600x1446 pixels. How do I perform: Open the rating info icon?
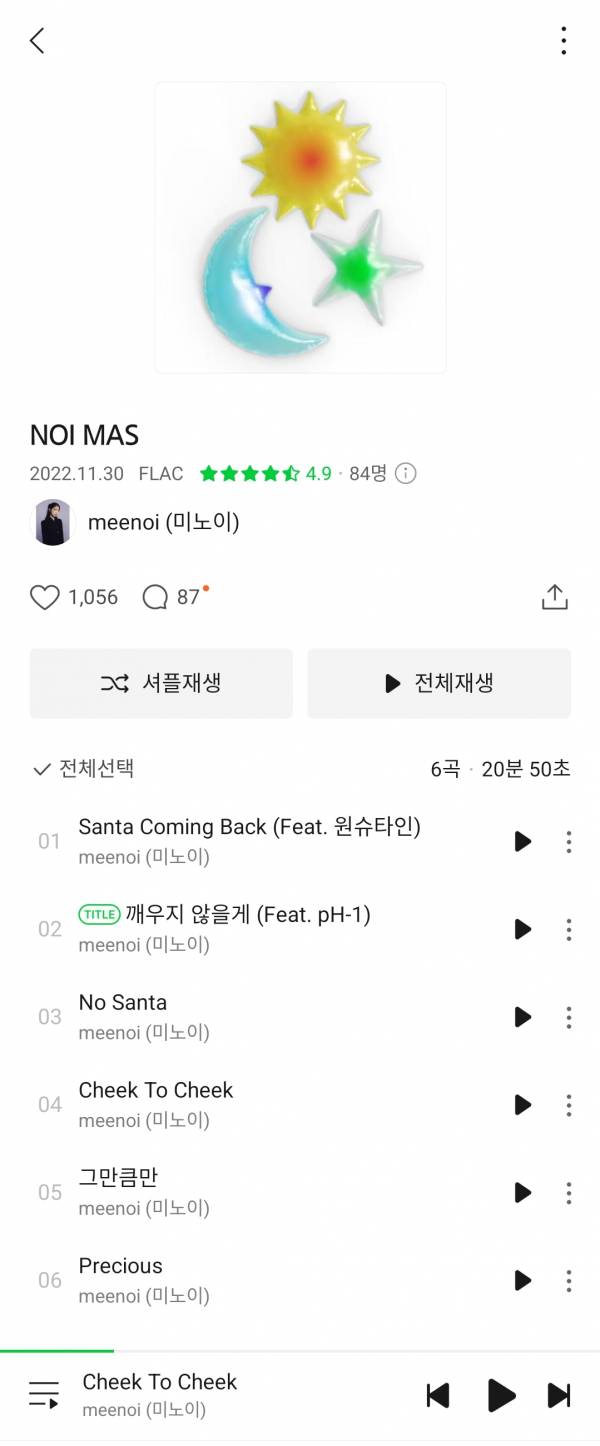point(406,474)
